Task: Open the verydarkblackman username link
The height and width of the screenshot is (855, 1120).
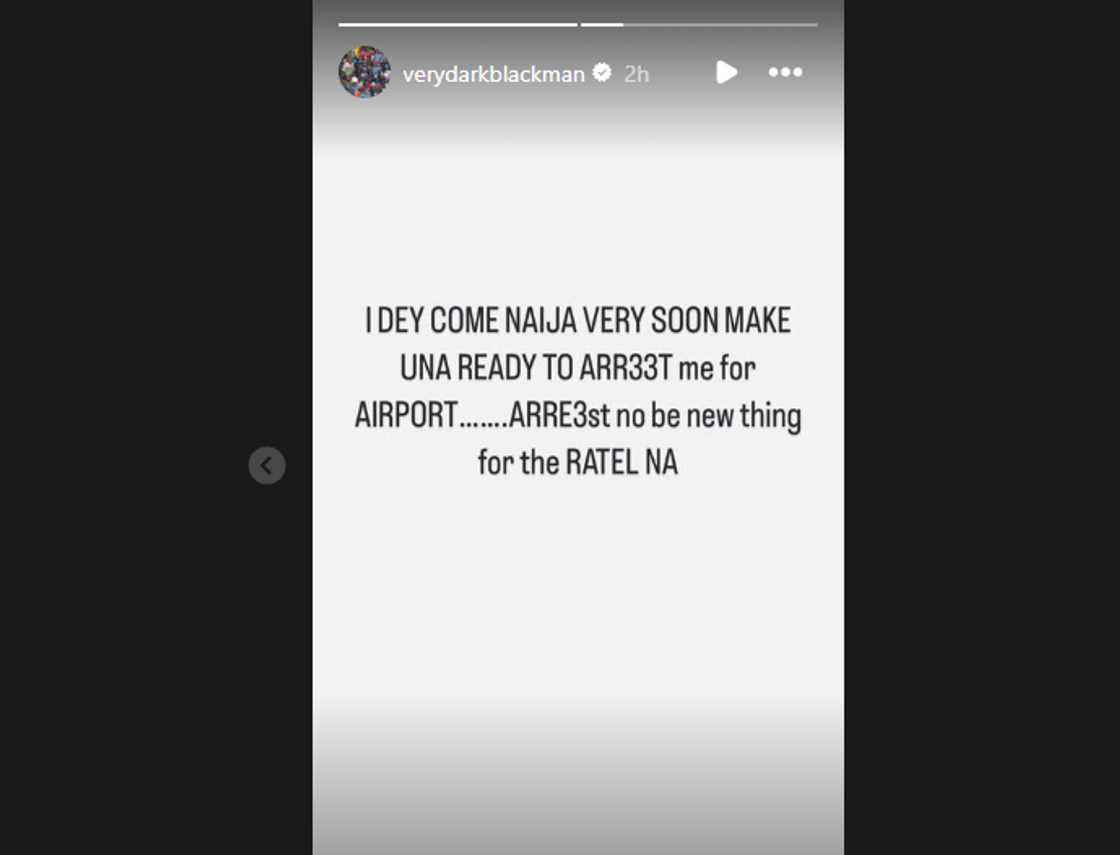Action: [493, 73]
